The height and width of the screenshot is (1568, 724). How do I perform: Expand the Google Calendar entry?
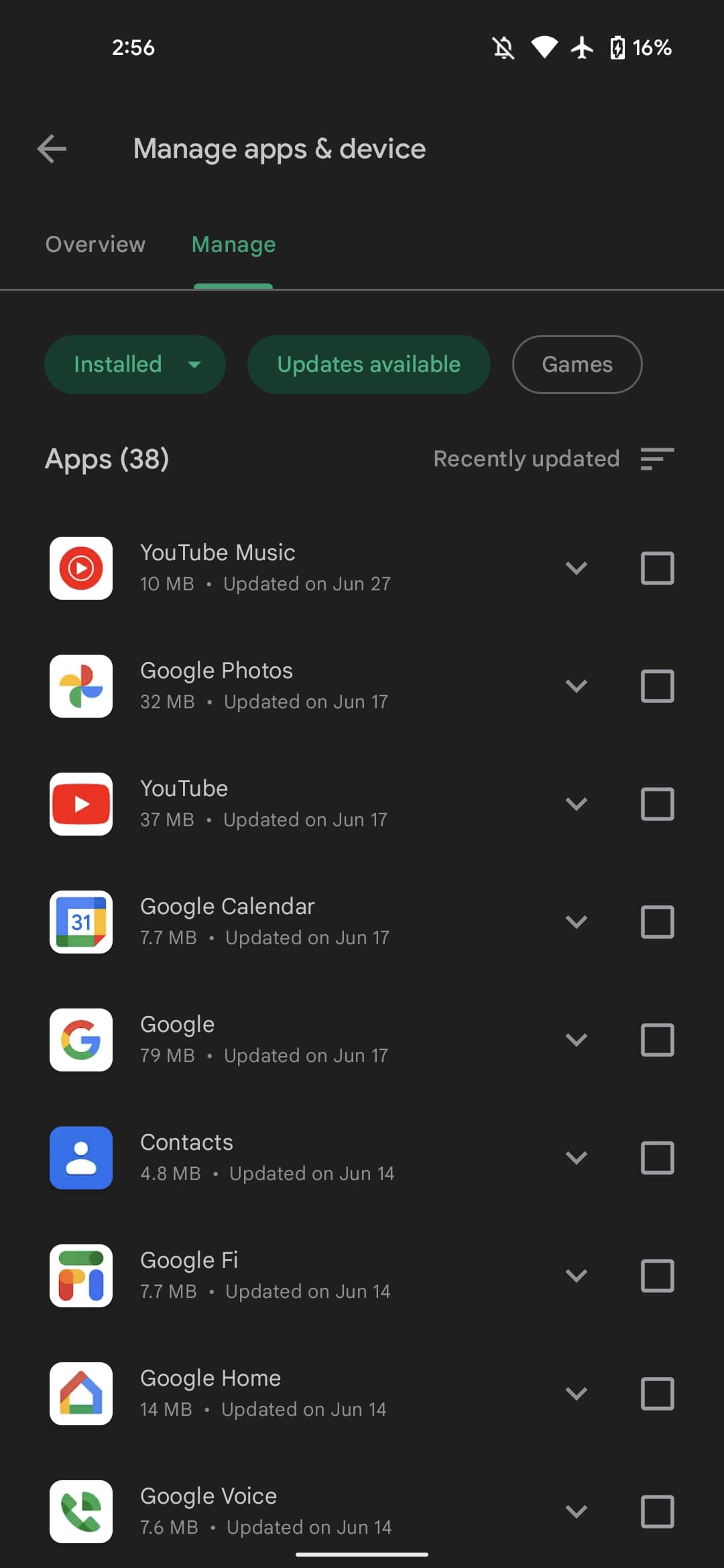[576, 922]
